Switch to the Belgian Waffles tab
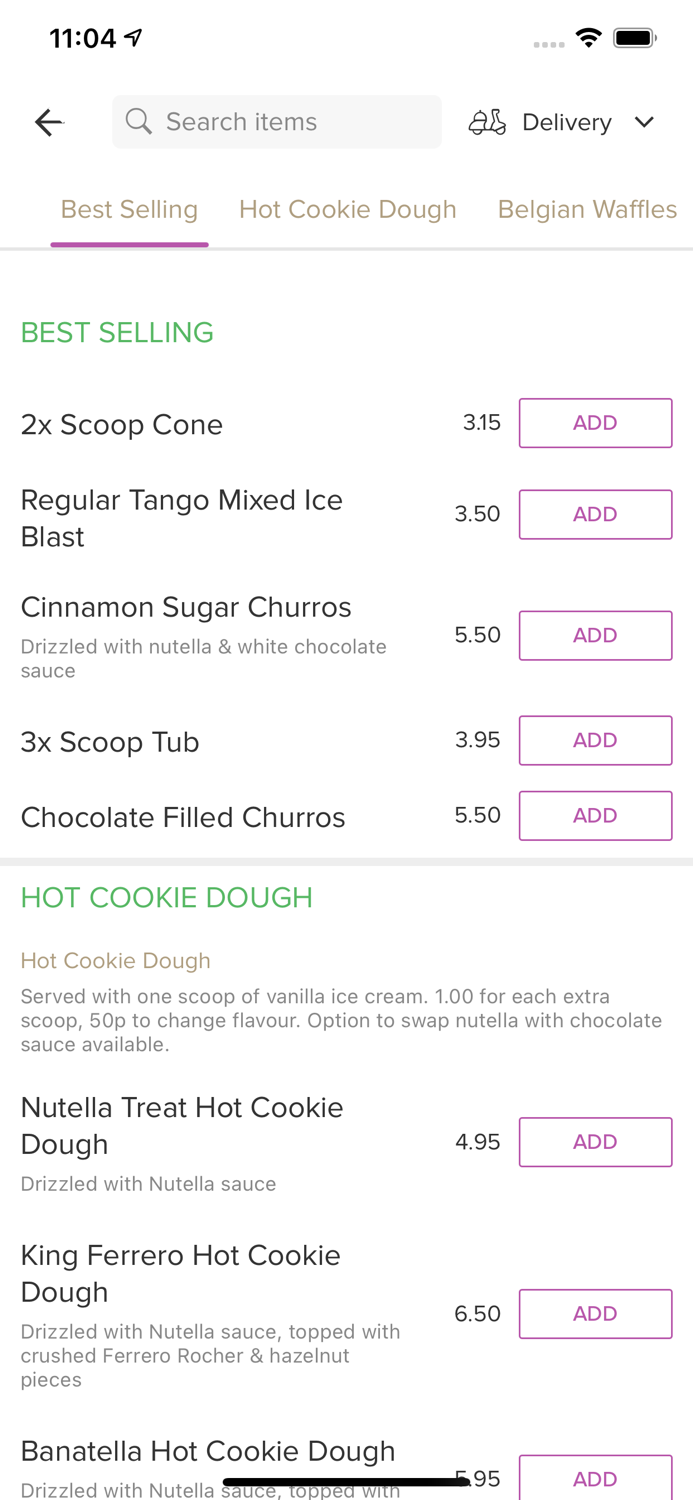The width and height of the screenshot is (693, 1500). point(587,209)
